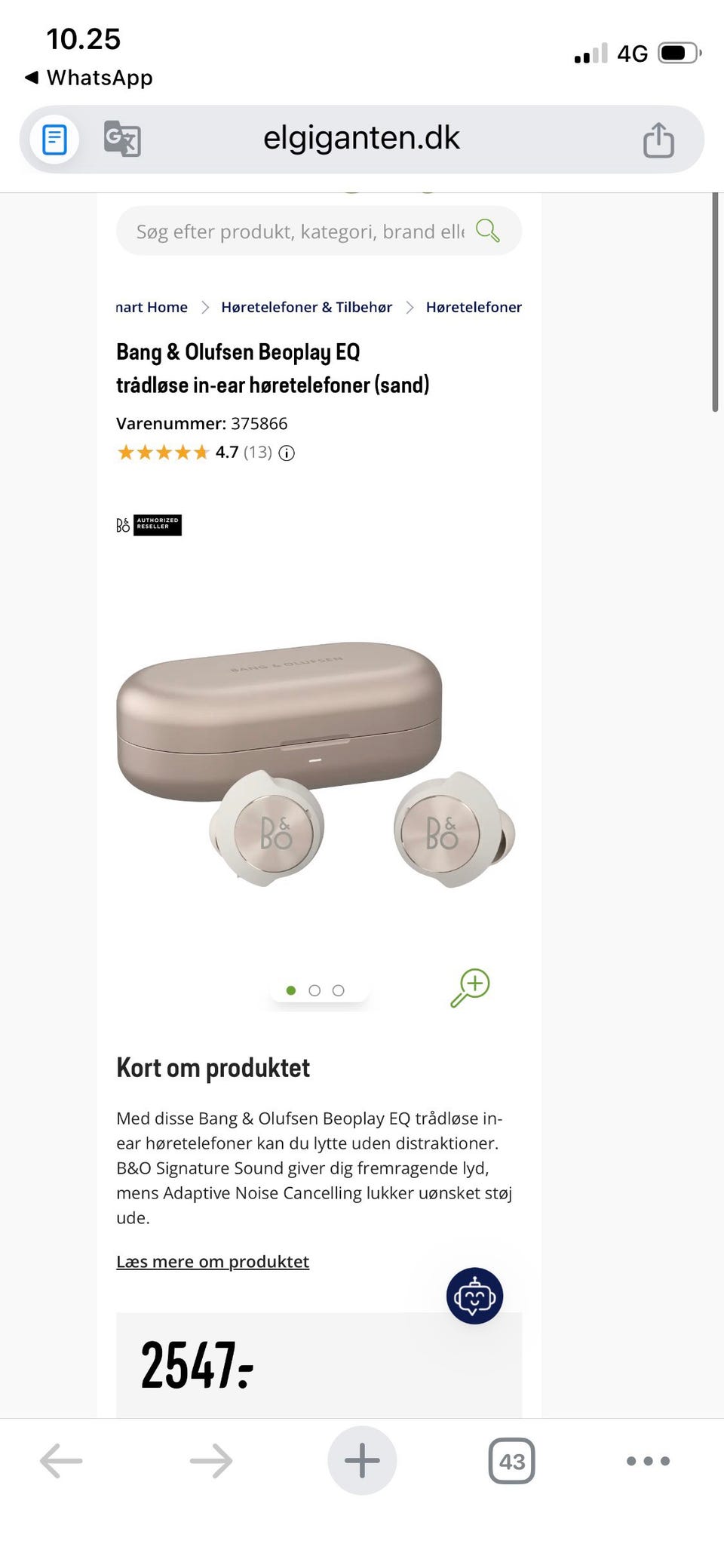Share this page
Screen dimensions: 724x1568
click(x=658, y=140)
